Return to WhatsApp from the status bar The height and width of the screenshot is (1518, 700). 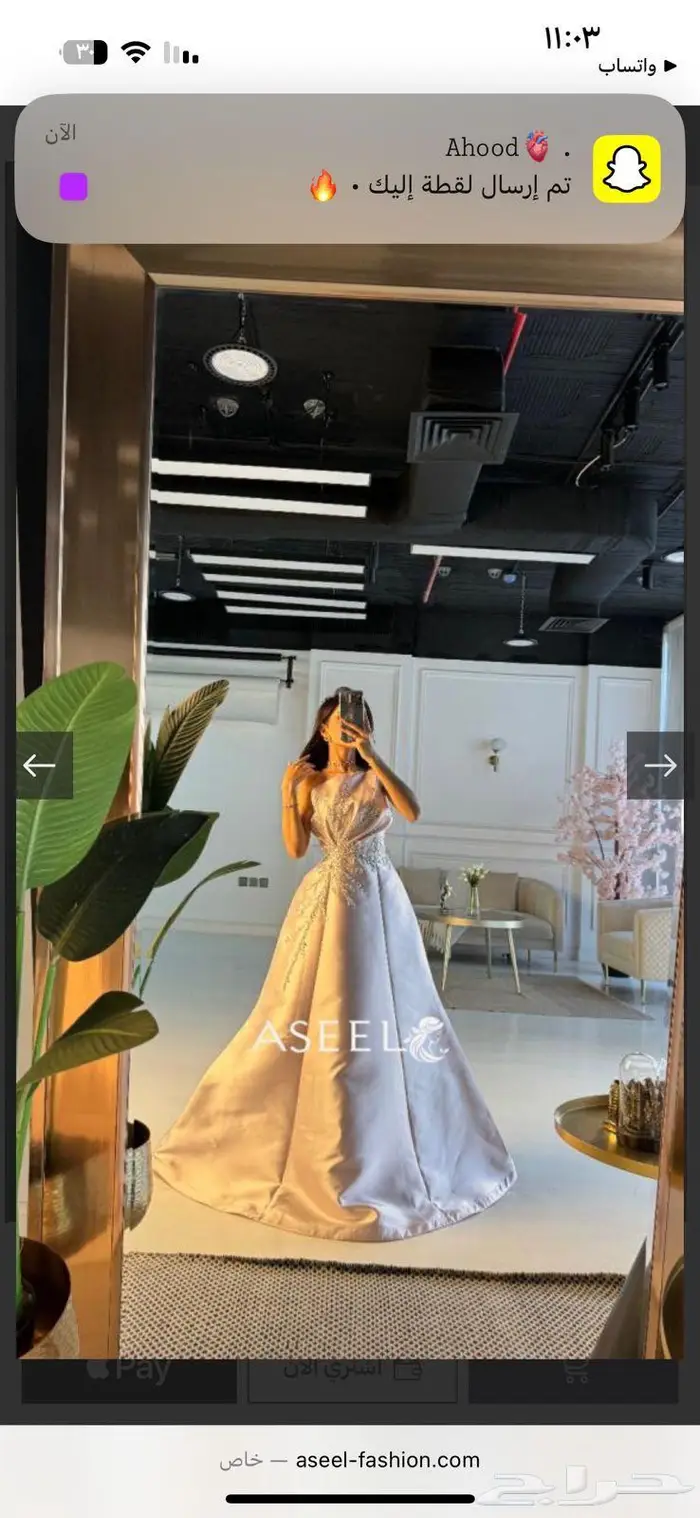click(x=628, y=67)
